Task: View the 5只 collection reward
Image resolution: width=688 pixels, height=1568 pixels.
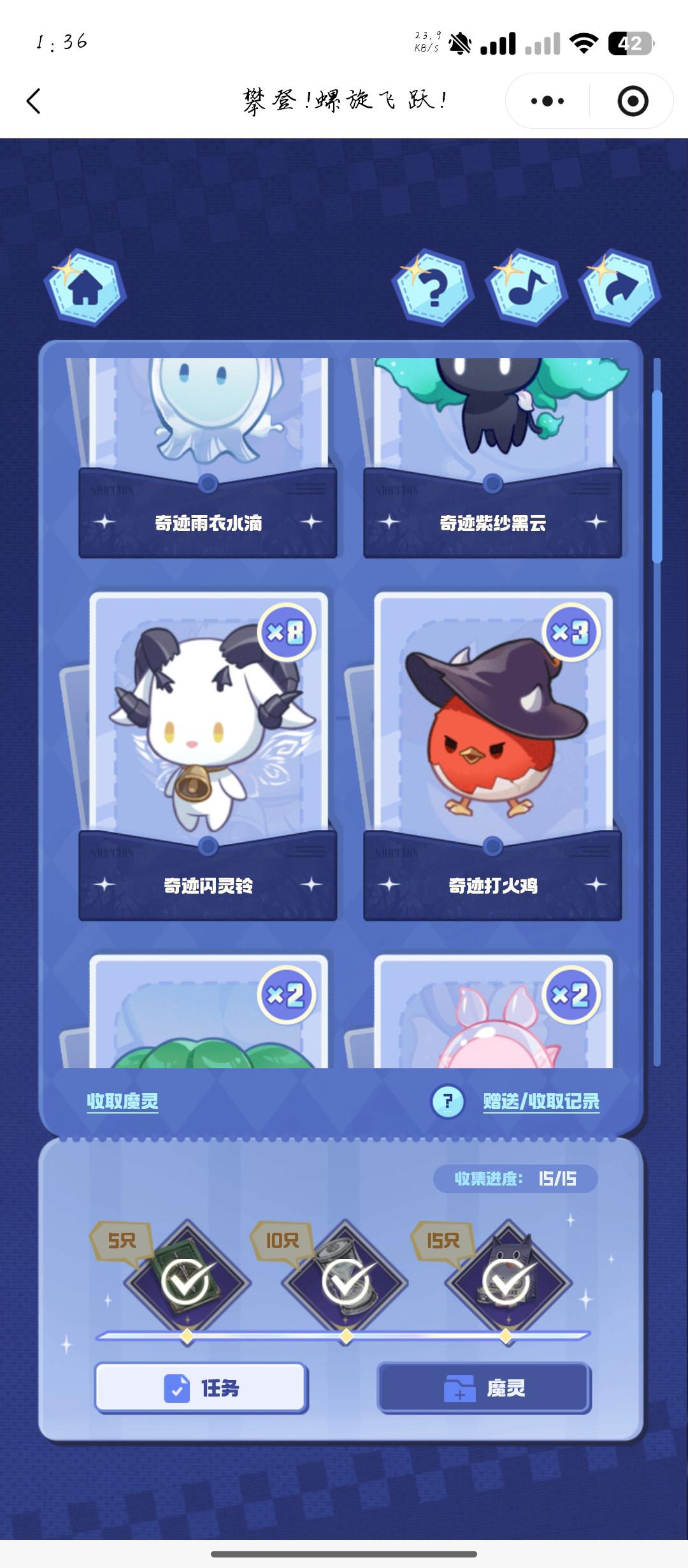Action: click(x=187, y=1281)
